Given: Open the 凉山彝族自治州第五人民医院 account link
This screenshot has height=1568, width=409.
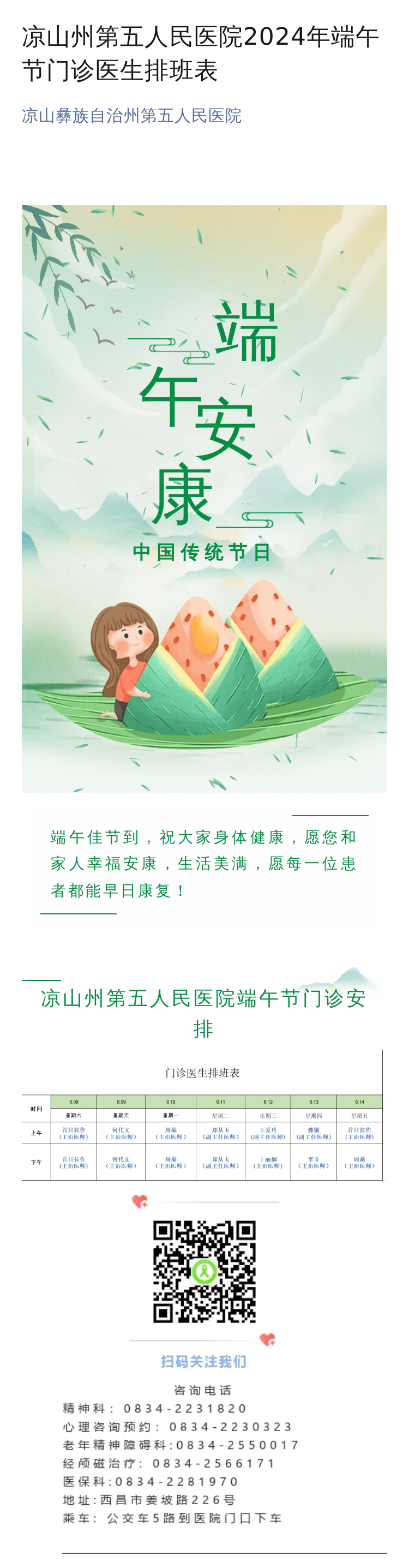Looking at the screenshot, I should click(131, 116).
